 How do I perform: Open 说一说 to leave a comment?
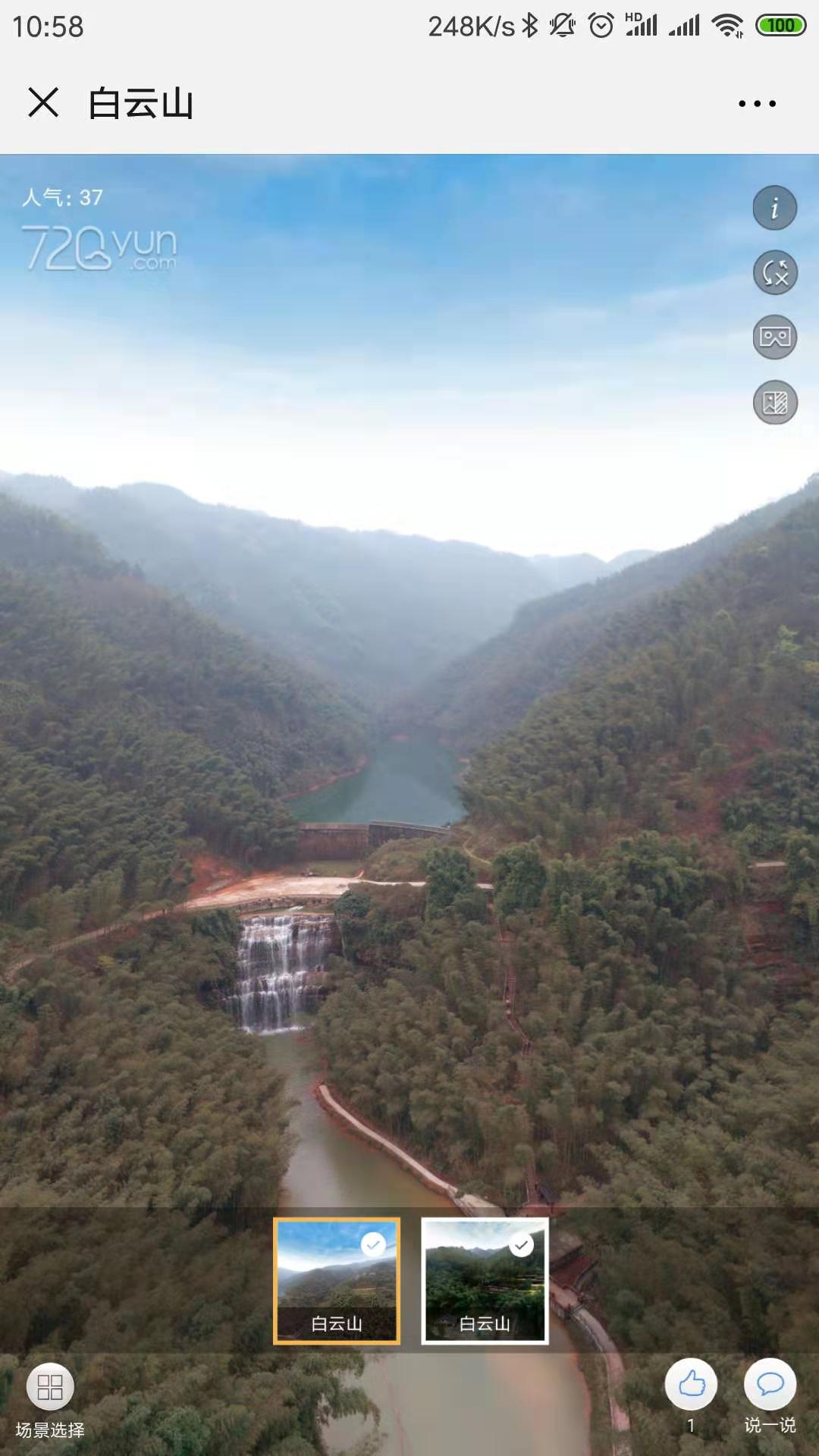tap(770, 1385)
